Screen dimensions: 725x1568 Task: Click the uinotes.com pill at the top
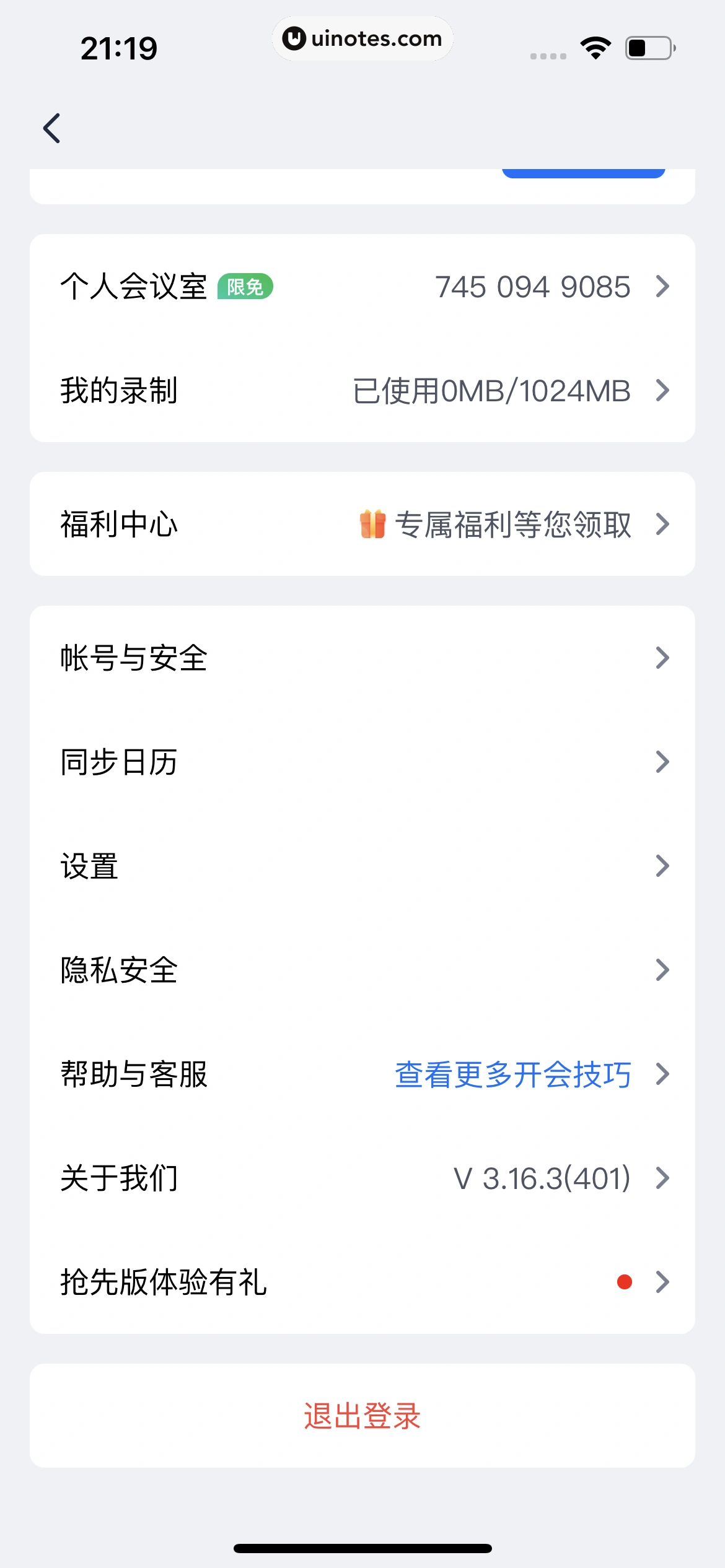[362, 38]
